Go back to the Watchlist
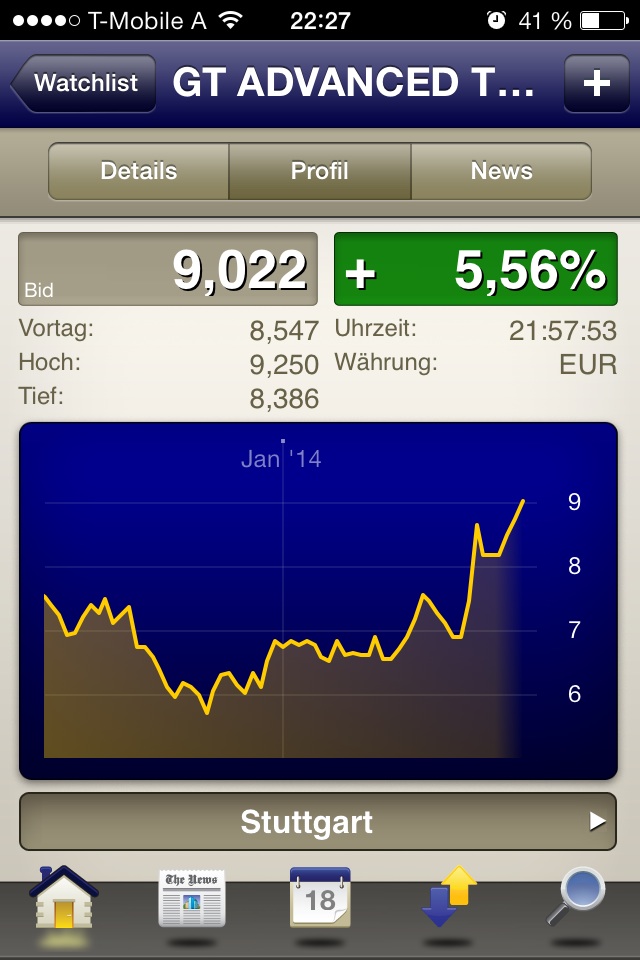This screenshot has height=960, width=640. point(84,83)
